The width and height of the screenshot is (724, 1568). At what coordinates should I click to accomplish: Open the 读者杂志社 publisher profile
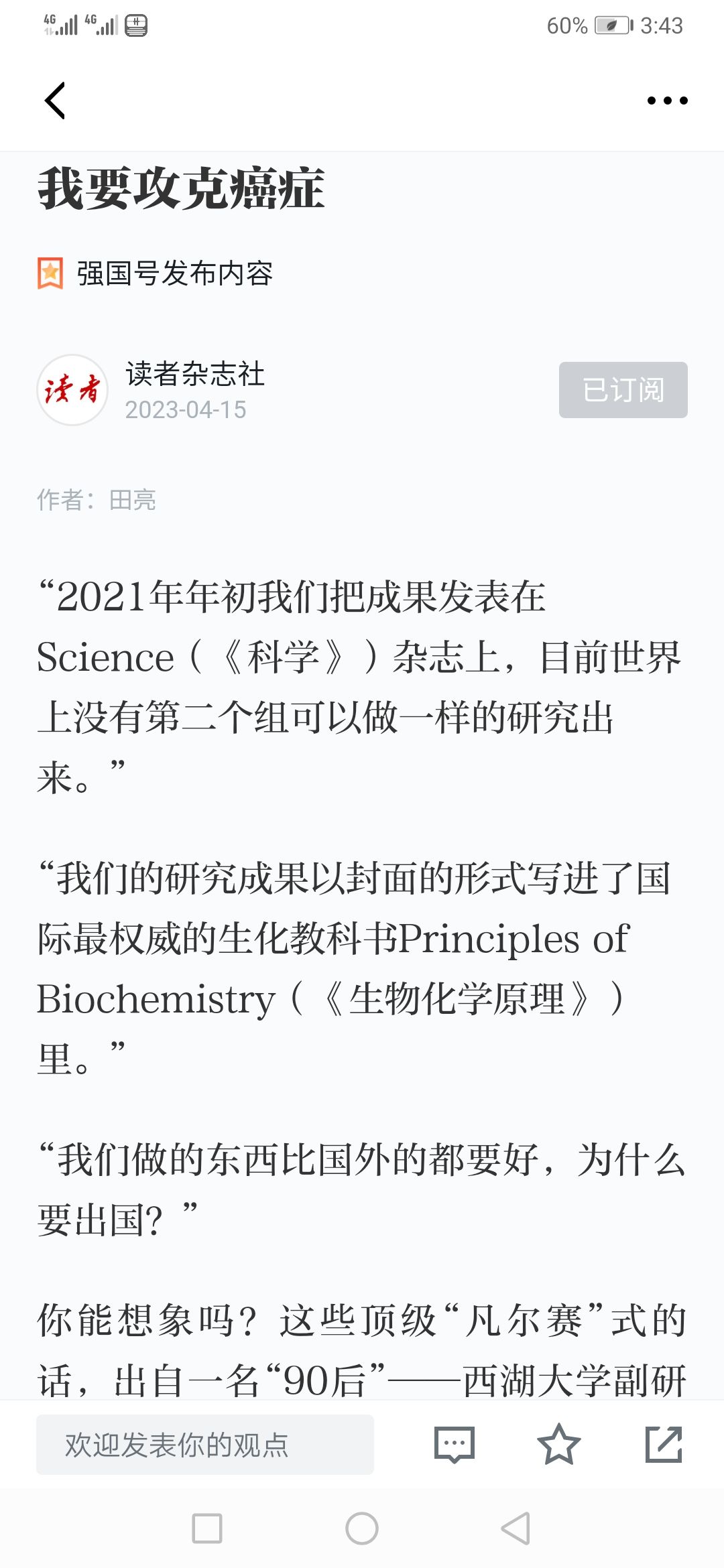point(194,374)
